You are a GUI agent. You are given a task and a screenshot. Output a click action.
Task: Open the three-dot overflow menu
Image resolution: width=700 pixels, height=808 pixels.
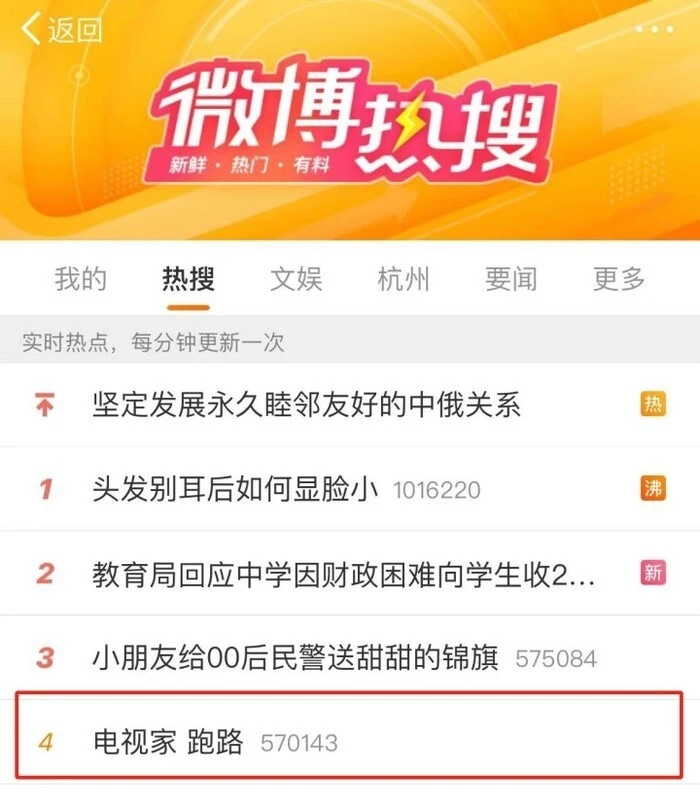pyautogui.click(x=655, y=30)
